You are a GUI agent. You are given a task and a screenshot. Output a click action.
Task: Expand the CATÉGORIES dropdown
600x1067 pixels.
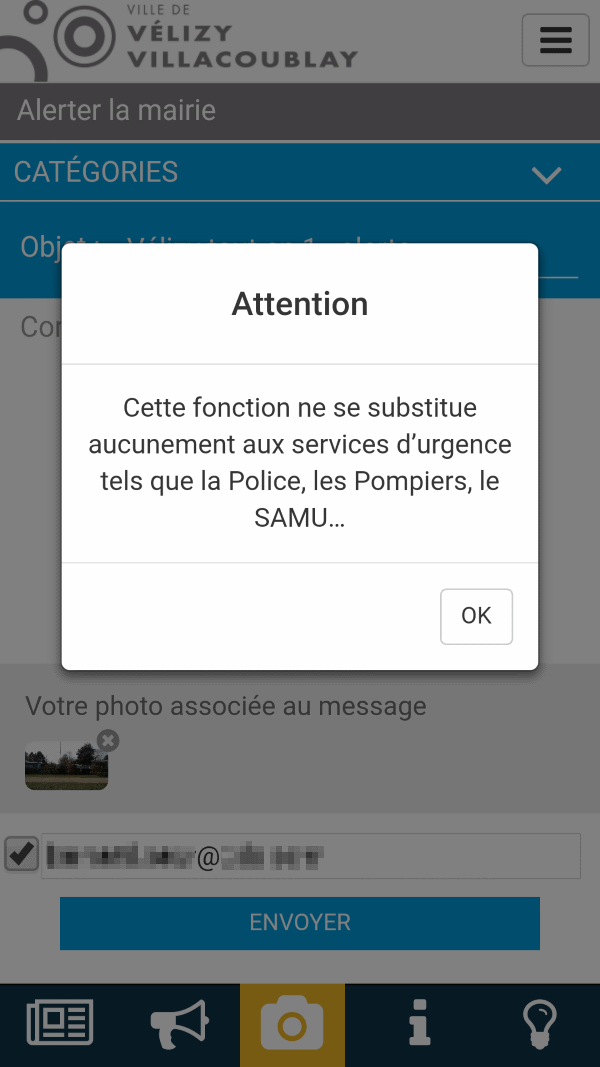300,172
